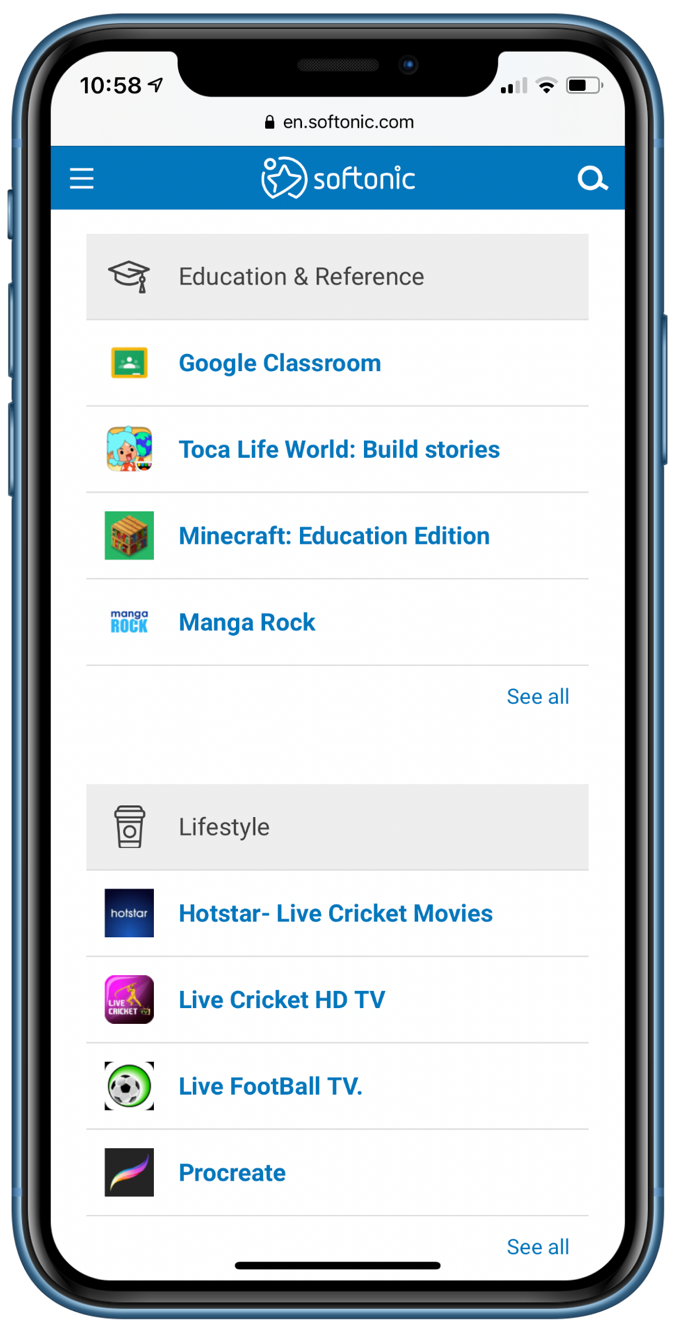
Task: Open Toca Life World: Build stories
Action: tap(338, 449)
